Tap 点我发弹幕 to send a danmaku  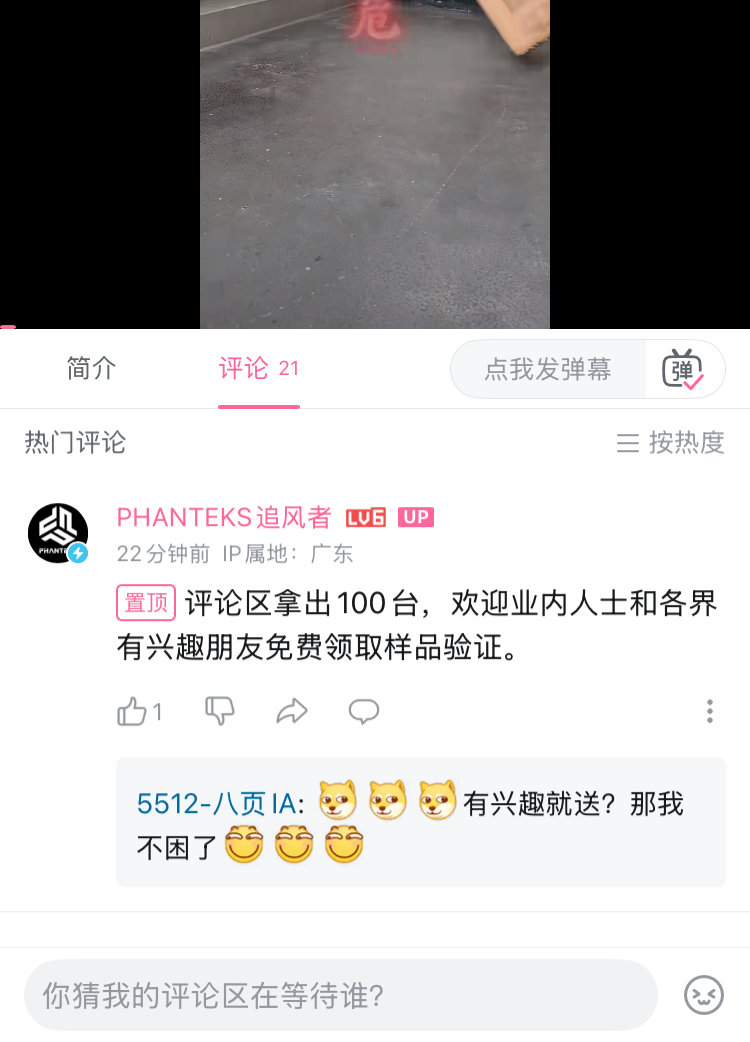pos(547,369)
